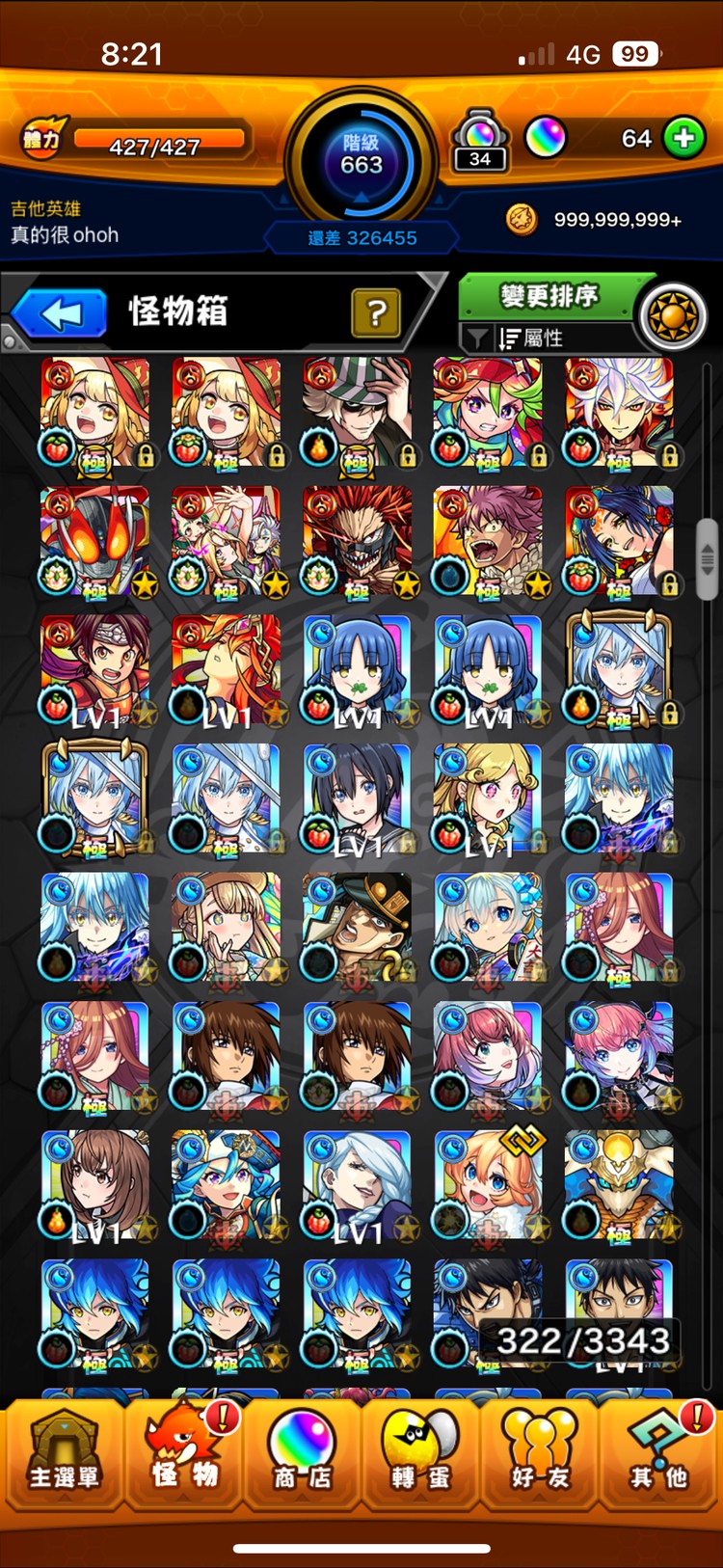Tap the round gold sun icon
Image resolution: width=723 pixels, height=1568 pixels.
(673, 316)
